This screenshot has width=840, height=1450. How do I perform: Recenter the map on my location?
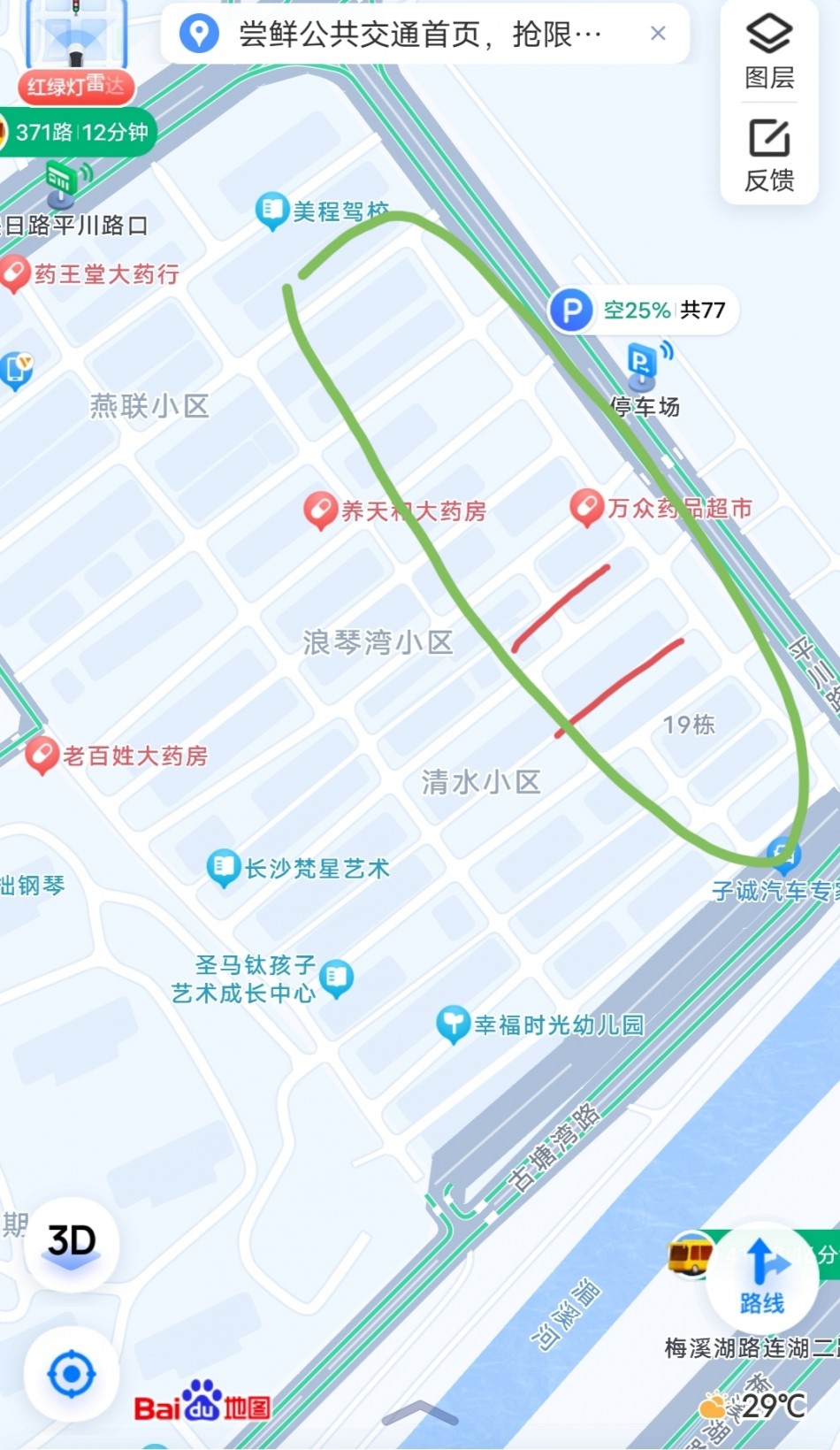pos(72,1375)
